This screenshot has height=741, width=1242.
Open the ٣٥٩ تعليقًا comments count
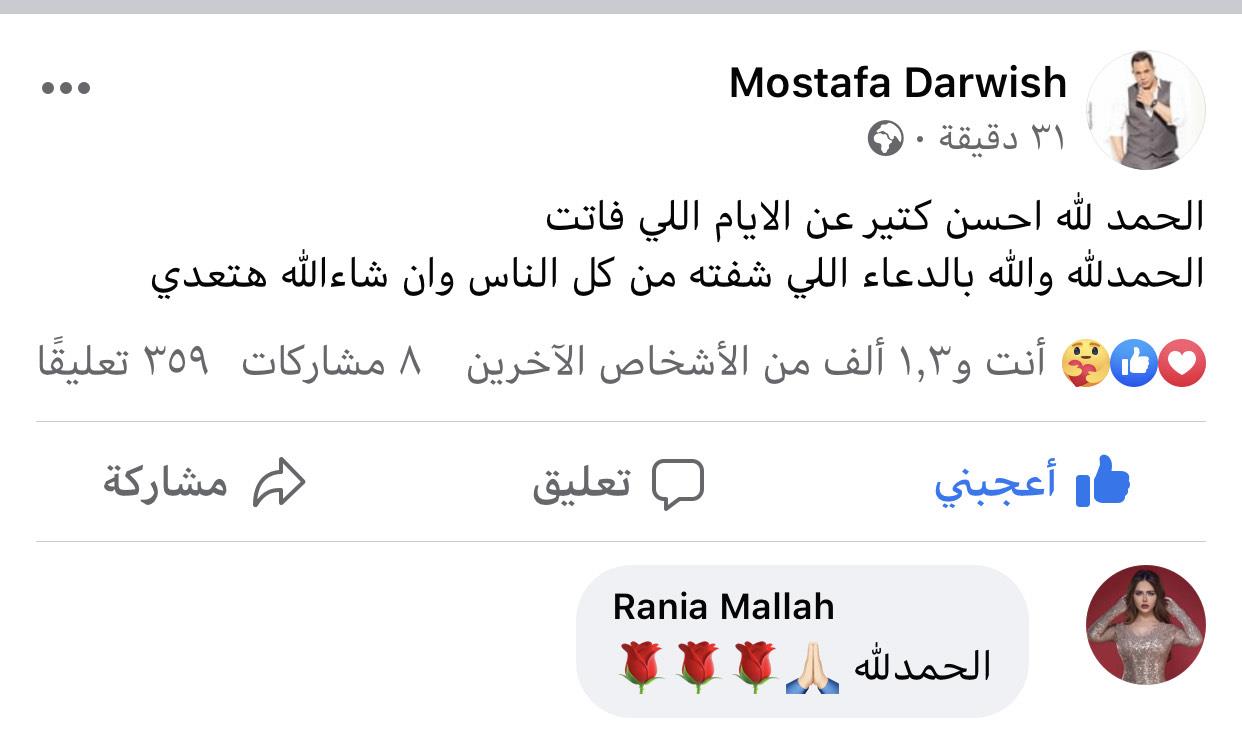pyautogui.click(x=123, y=362)
